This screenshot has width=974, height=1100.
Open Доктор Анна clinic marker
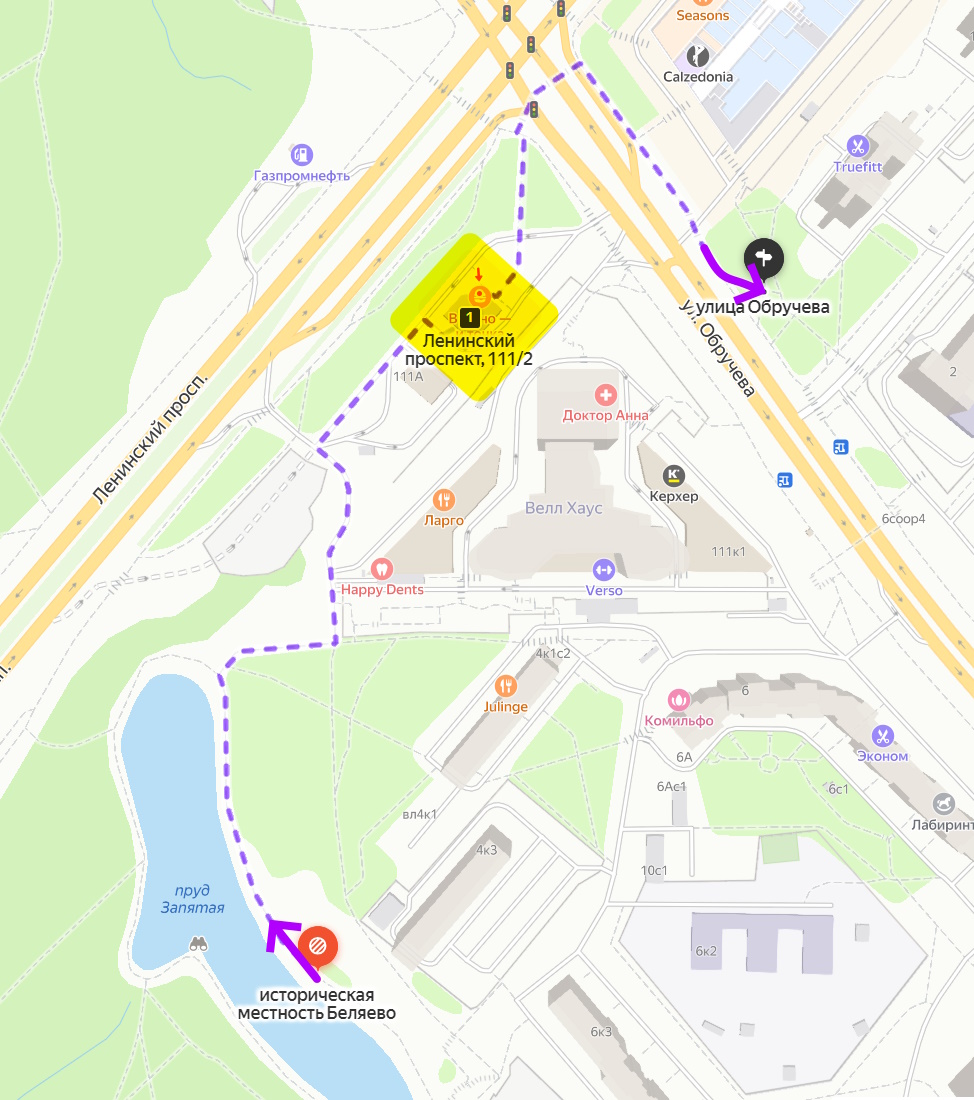605,394
